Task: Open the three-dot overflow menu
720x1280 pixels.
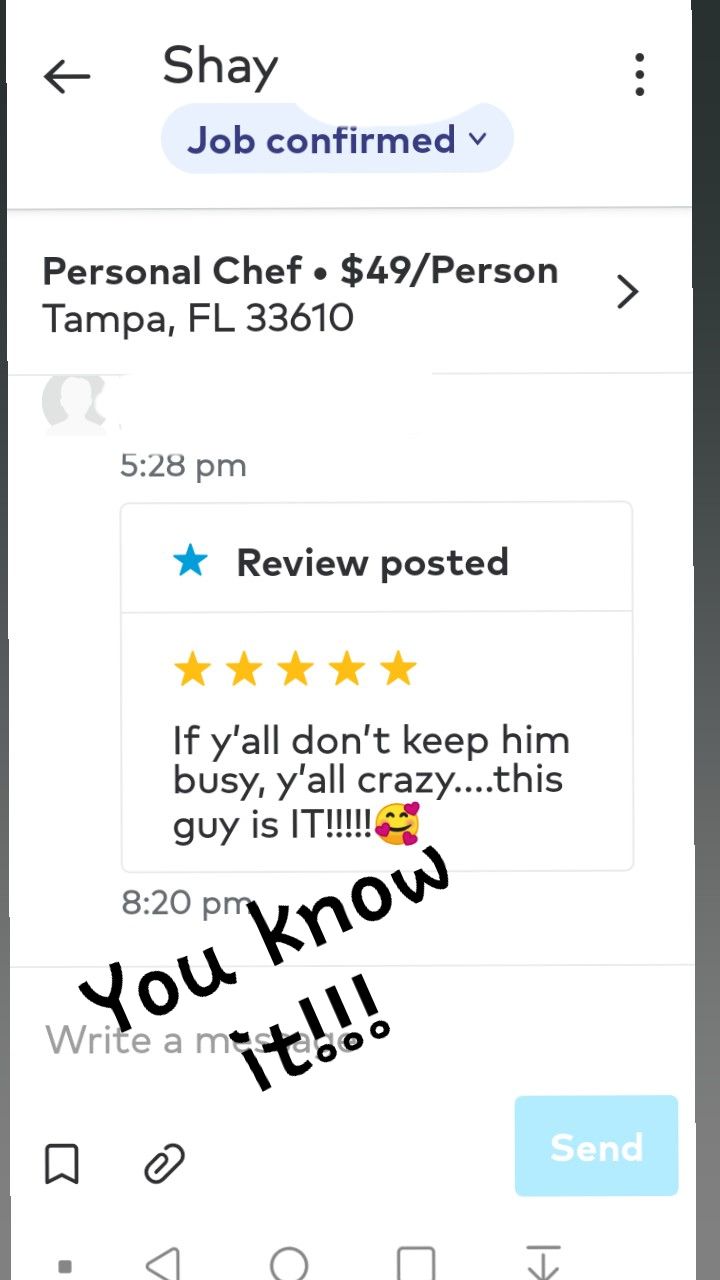Action: click(x=639, y=75)
